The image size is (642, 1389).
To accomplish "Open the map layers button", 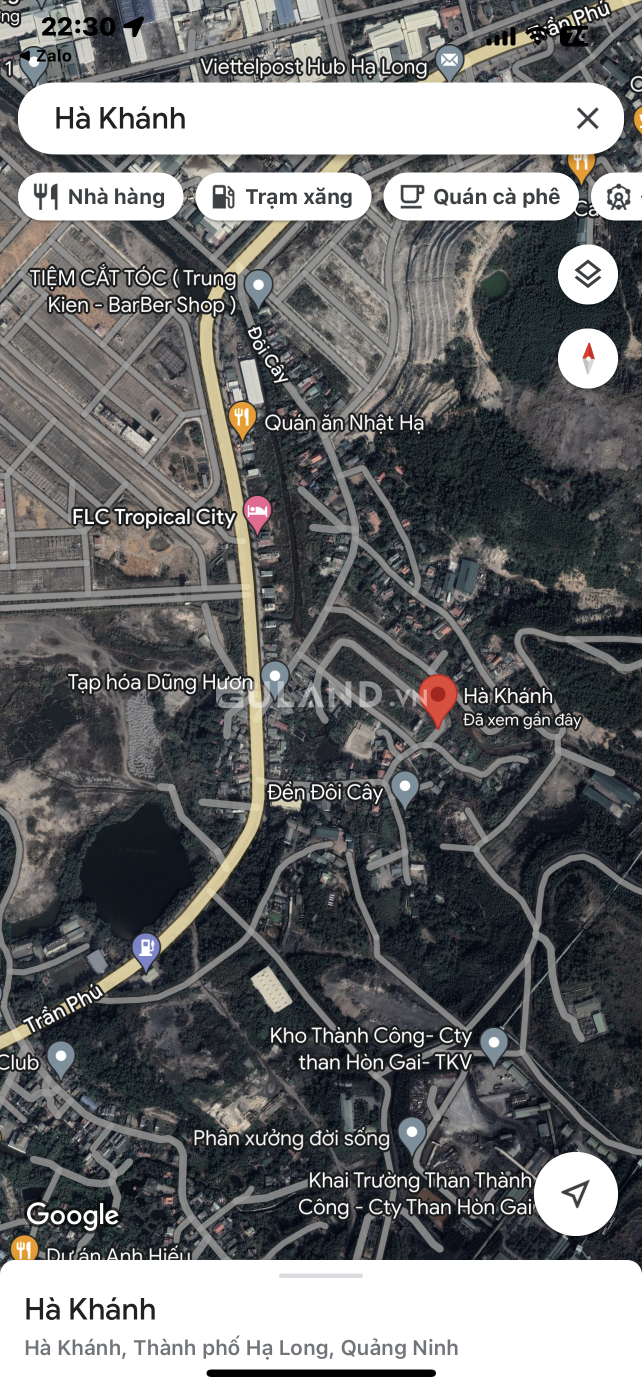I will (x=588, y=274).
